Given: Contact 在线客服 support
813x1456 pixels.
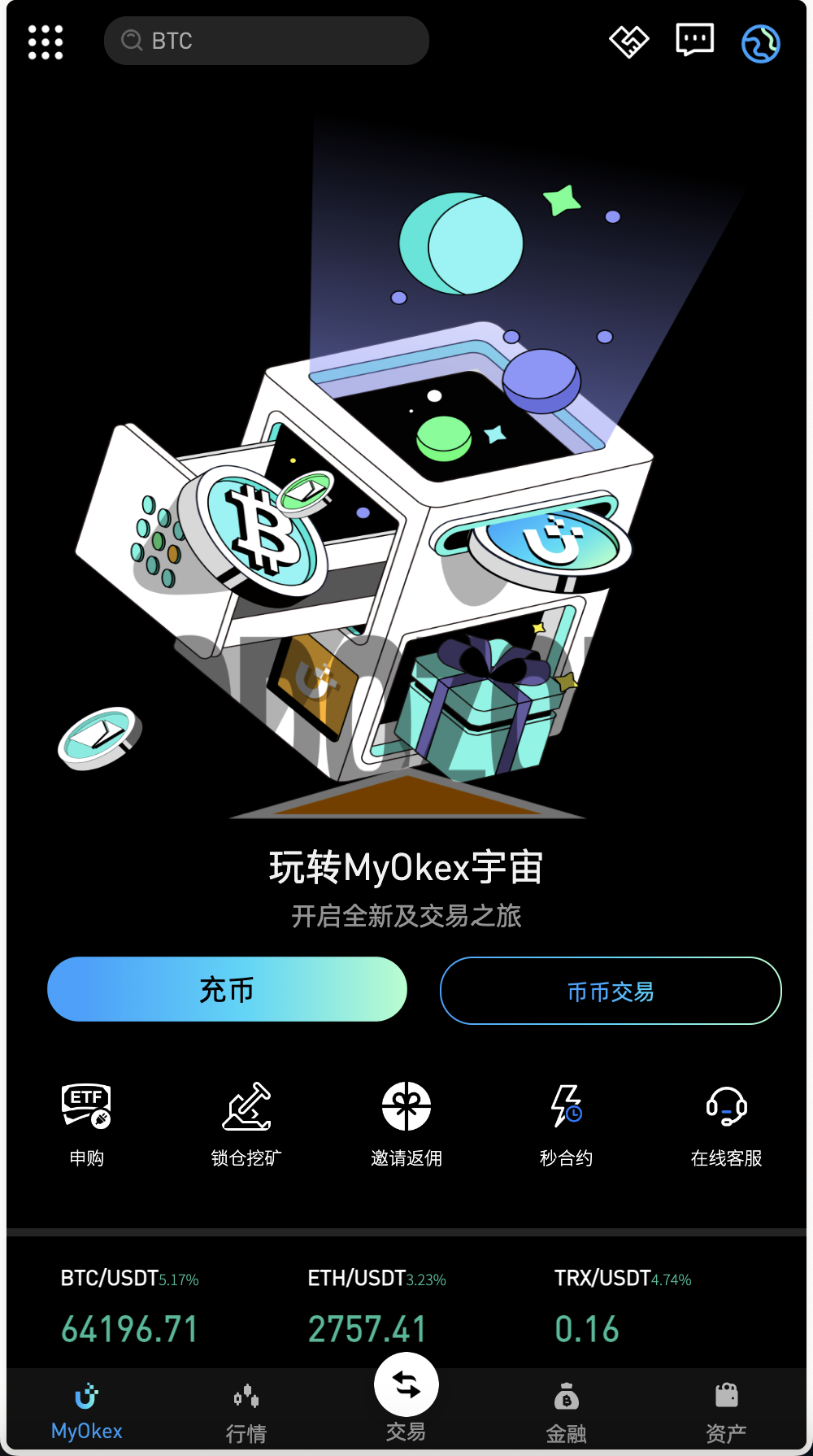Looking at the screenshot, I should tap(726, 1123).
